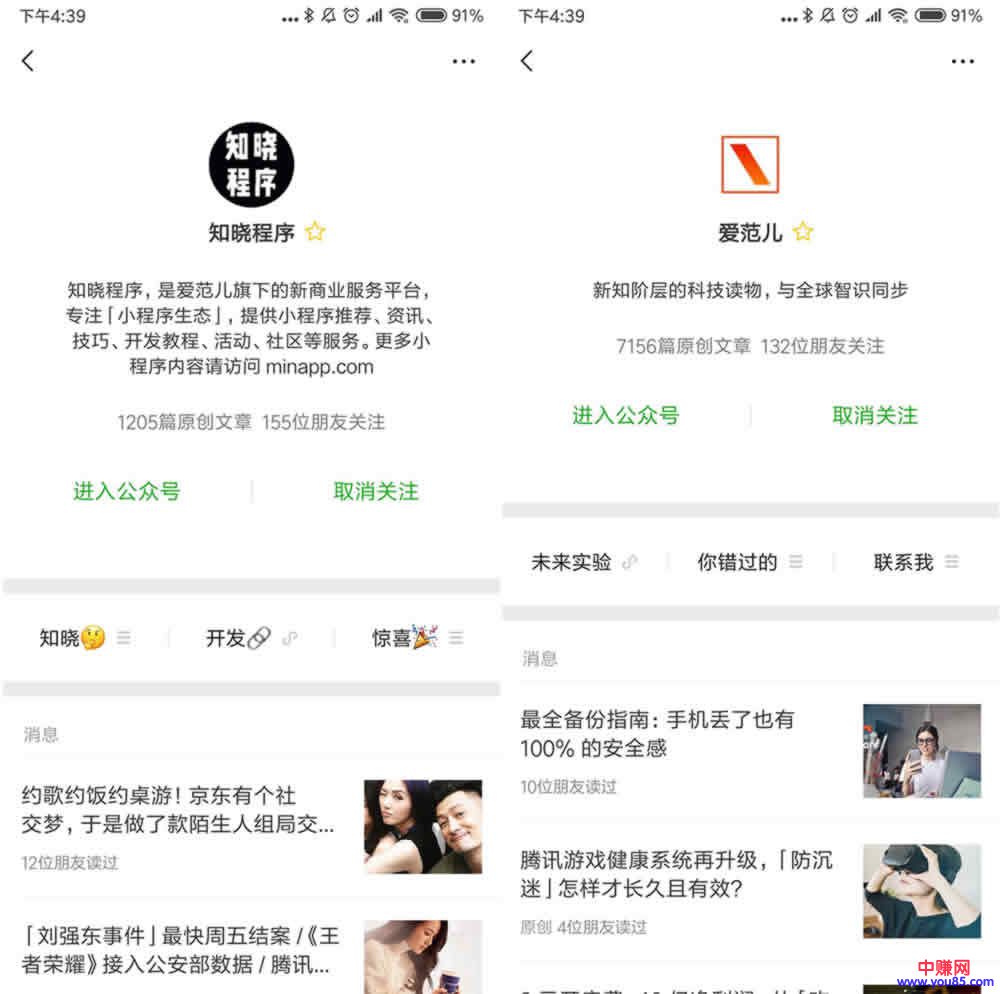Go back from the 知晓程序 profile page
Screen dimensions: 1000x994
(x=28, y=61)
